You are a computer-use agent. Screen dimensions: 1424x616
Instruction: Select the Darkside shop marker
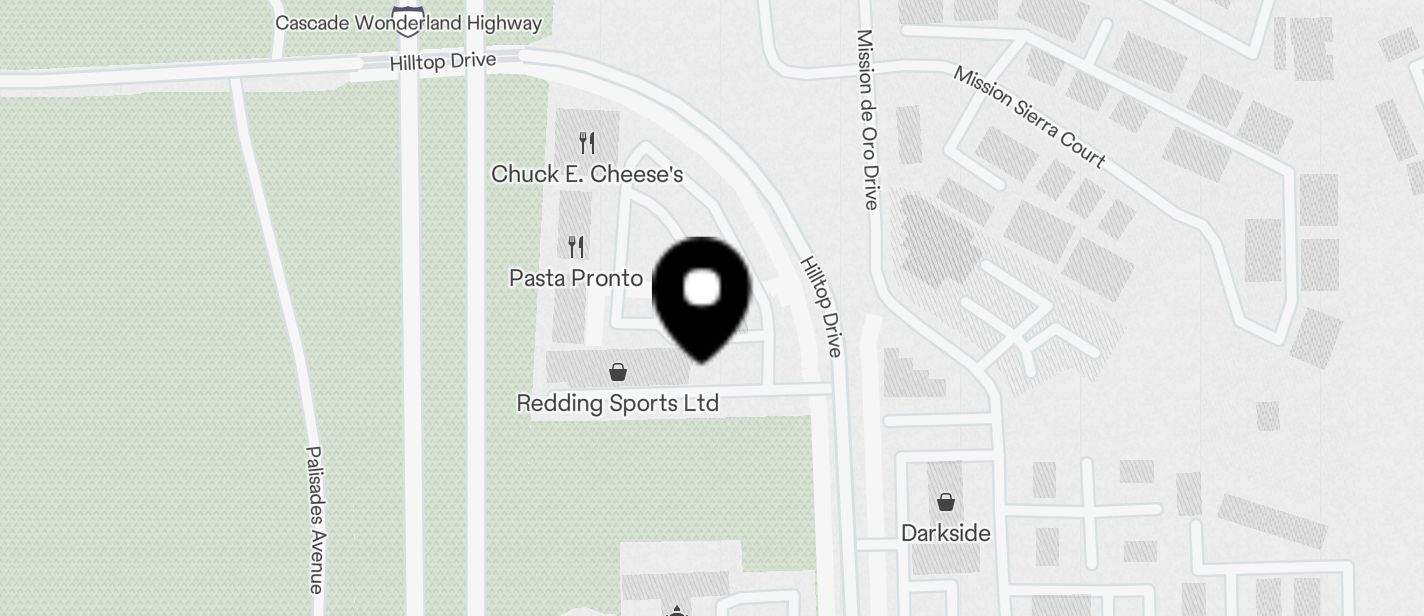point(945,501)
